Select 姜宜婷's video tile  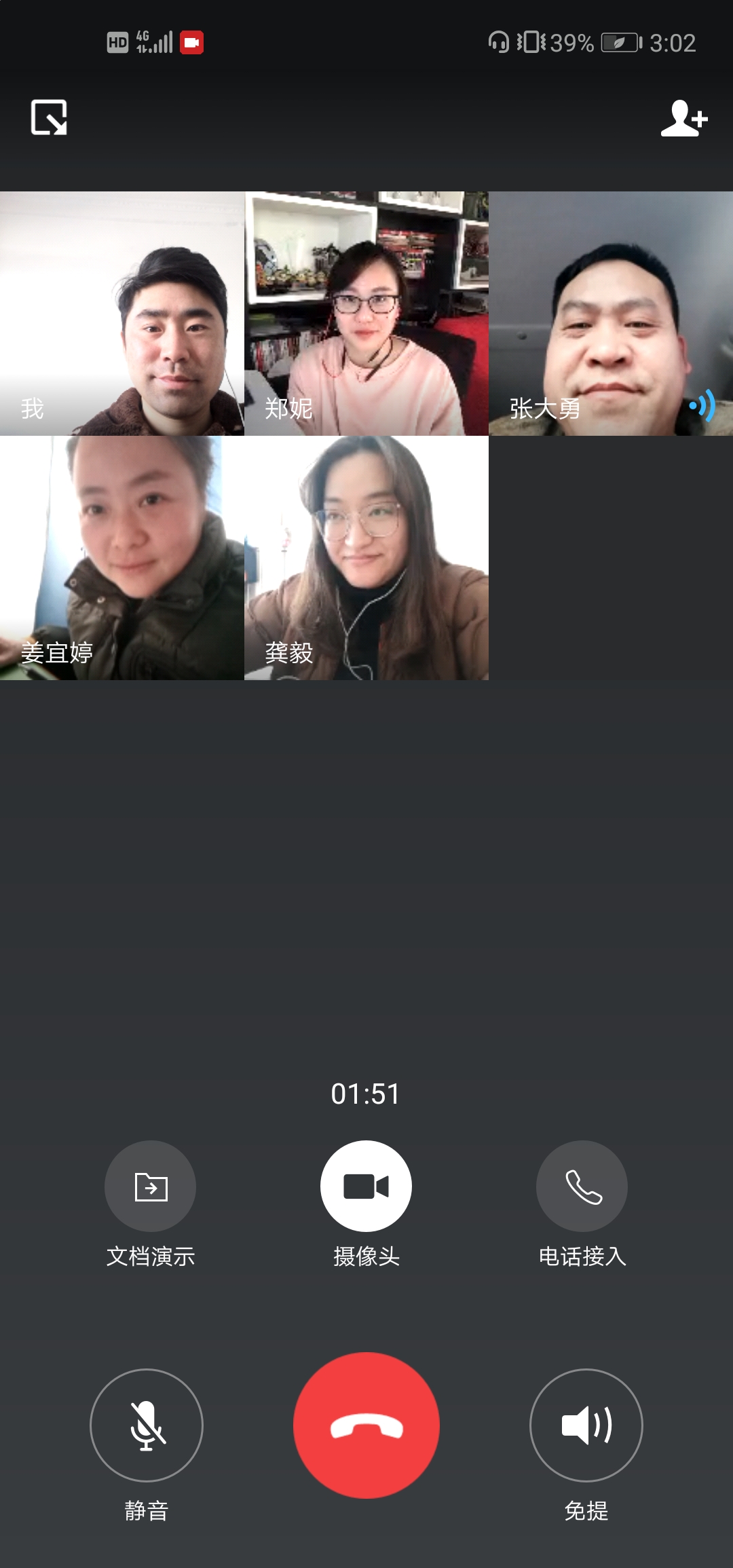click(122, 558)
